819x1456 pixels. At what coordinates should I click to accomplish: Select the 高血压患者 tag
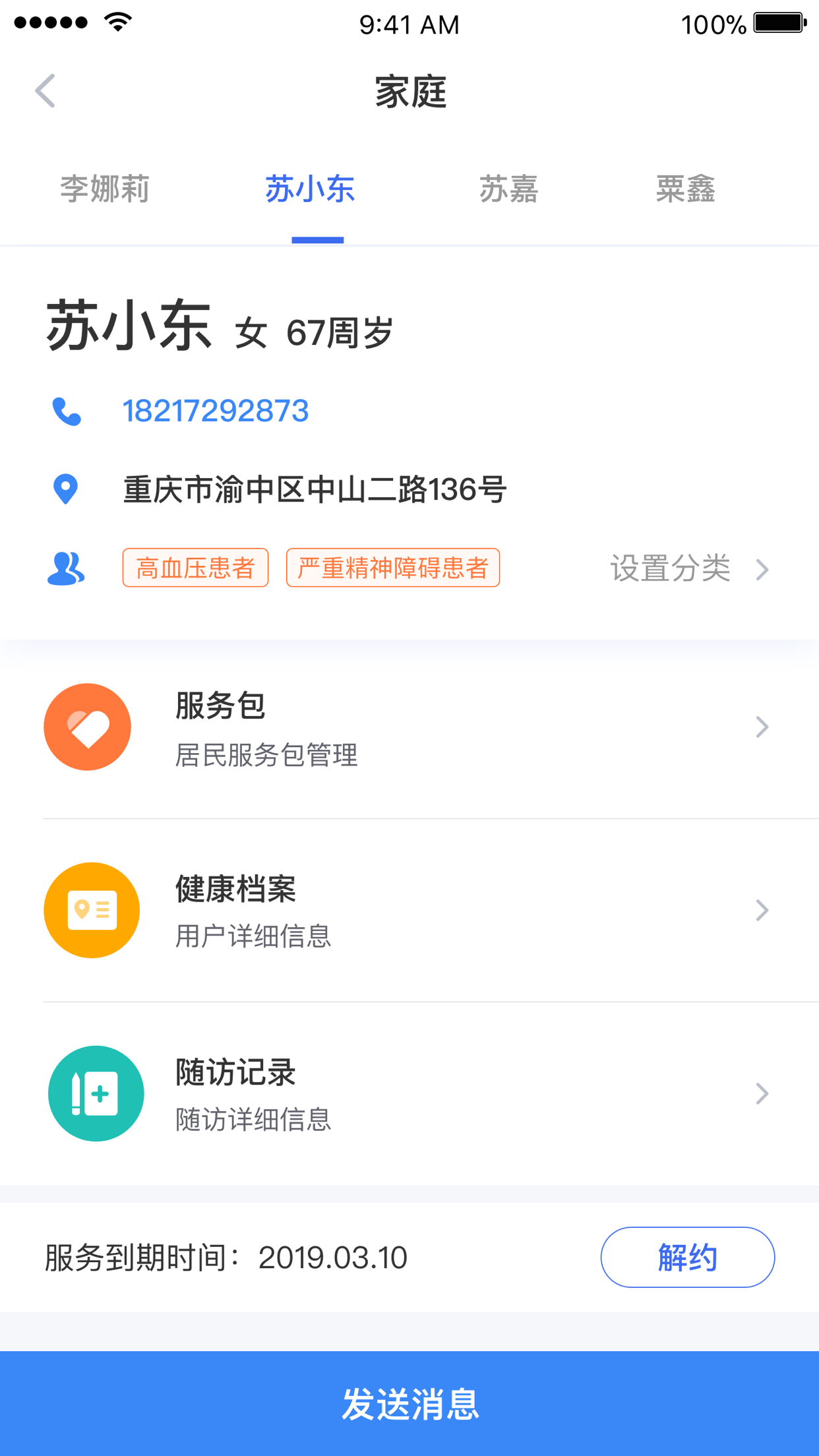tap(196, 568)
